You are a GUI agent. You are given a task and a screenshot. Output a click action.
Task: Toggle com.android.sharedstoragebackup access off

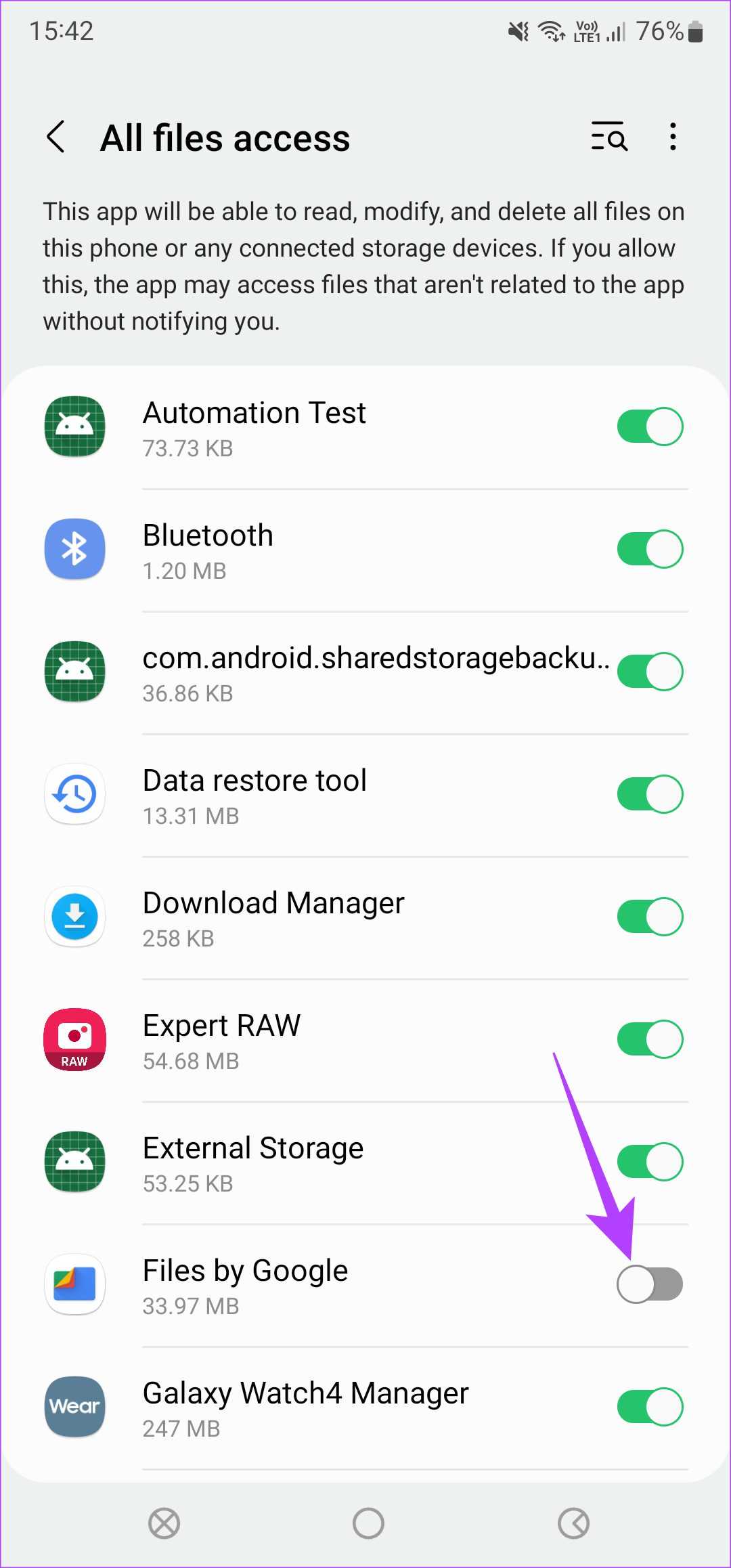(650, 672)
